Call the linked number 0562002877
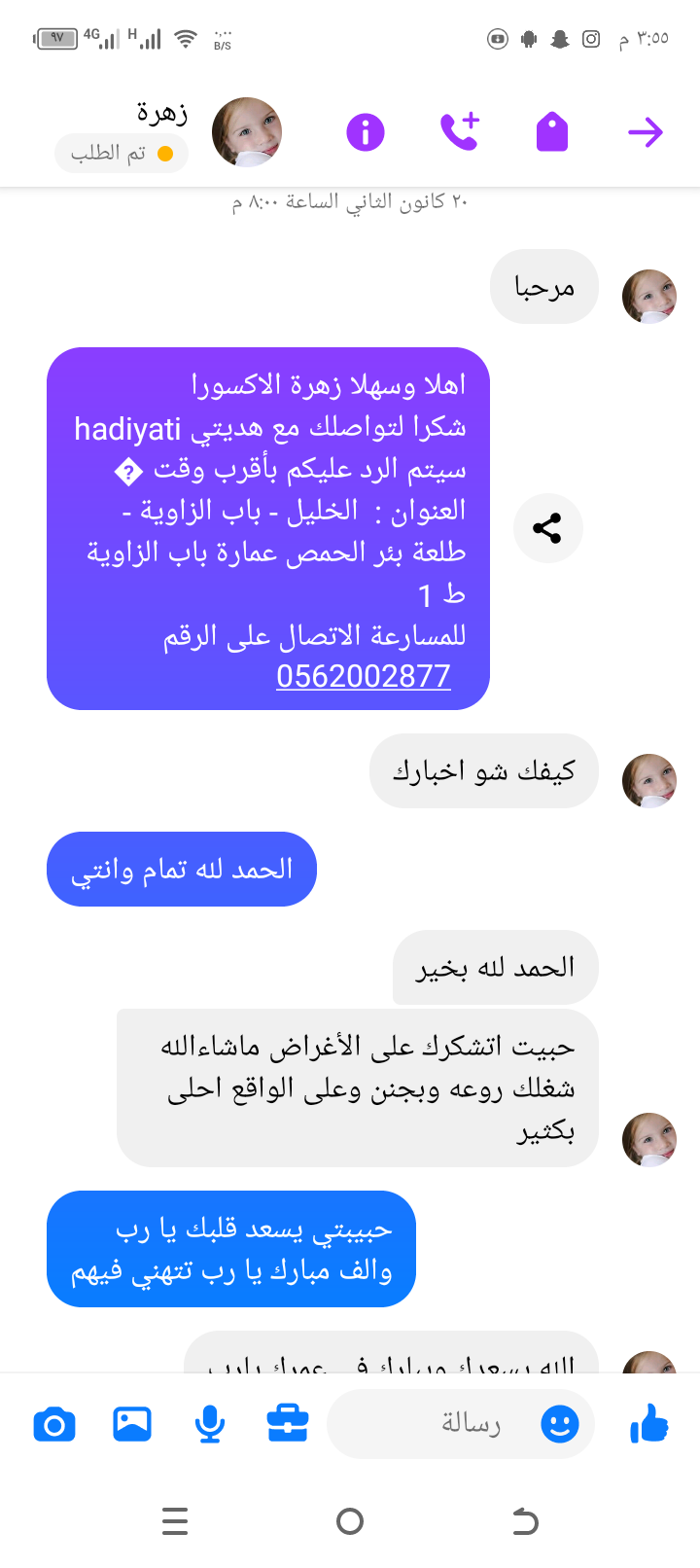 [363, 676]
